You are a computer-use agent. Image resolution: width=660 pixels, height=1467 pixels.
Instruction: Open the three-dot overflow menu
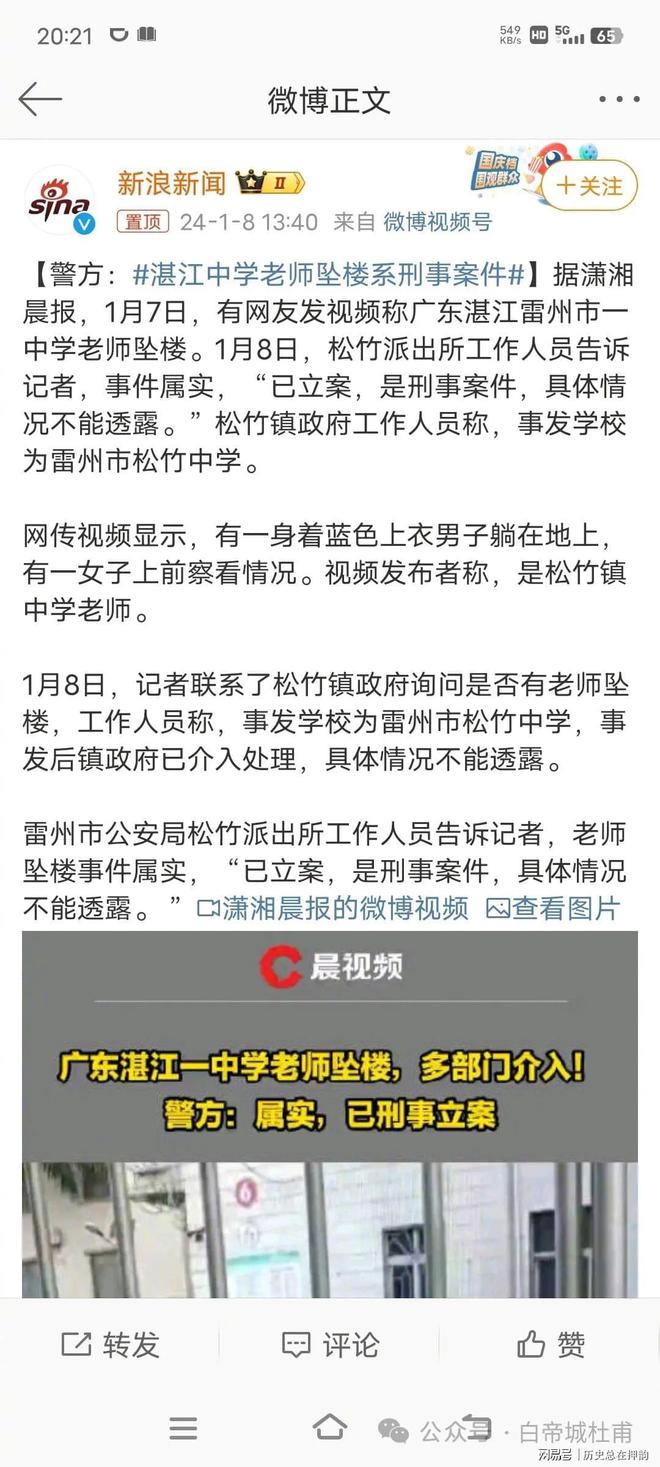618,100
